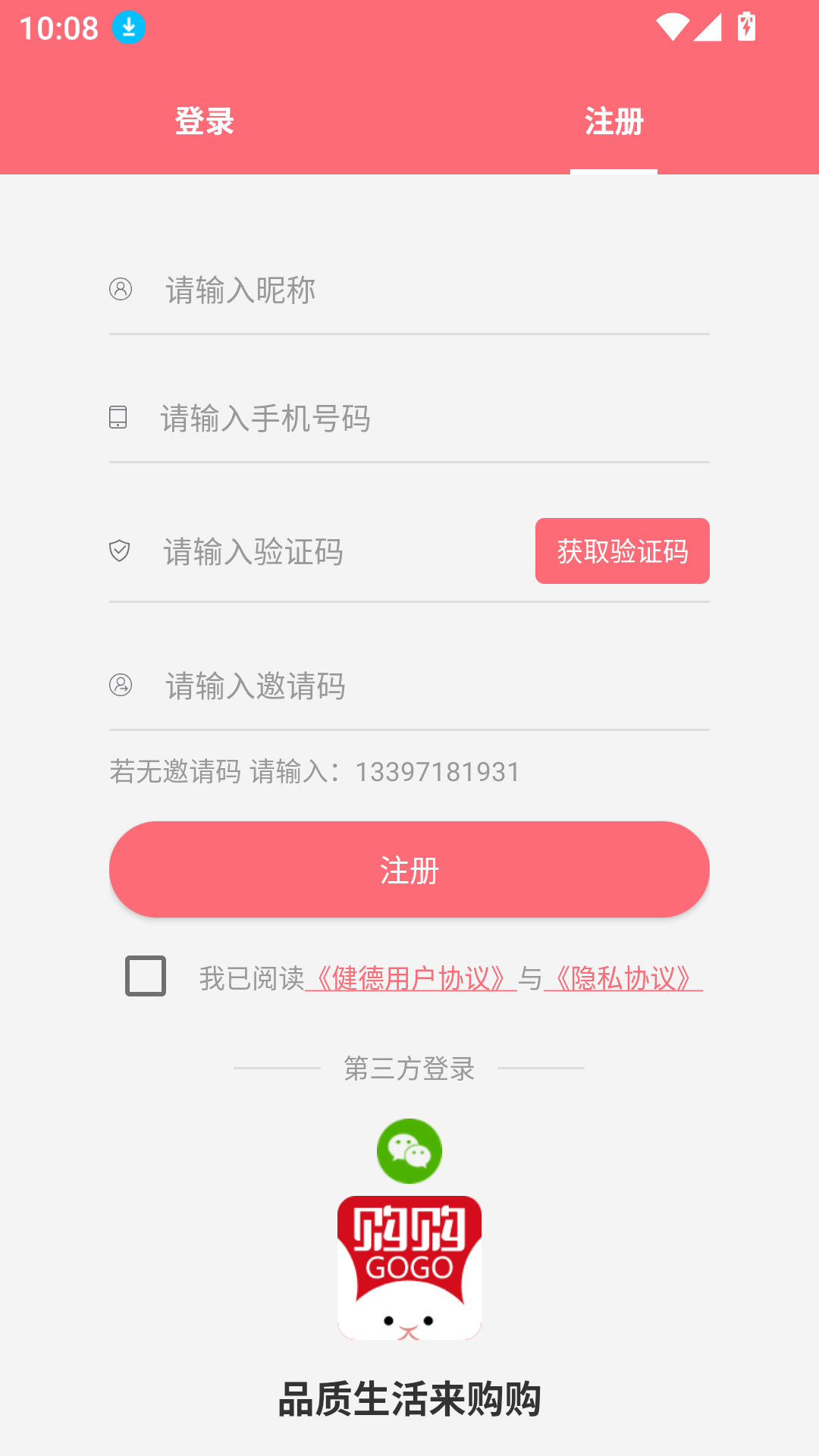Select the 注册 tab
The height and width of the screenshot is (1456, 819).
pyautogui.click(x=613, y=121)
